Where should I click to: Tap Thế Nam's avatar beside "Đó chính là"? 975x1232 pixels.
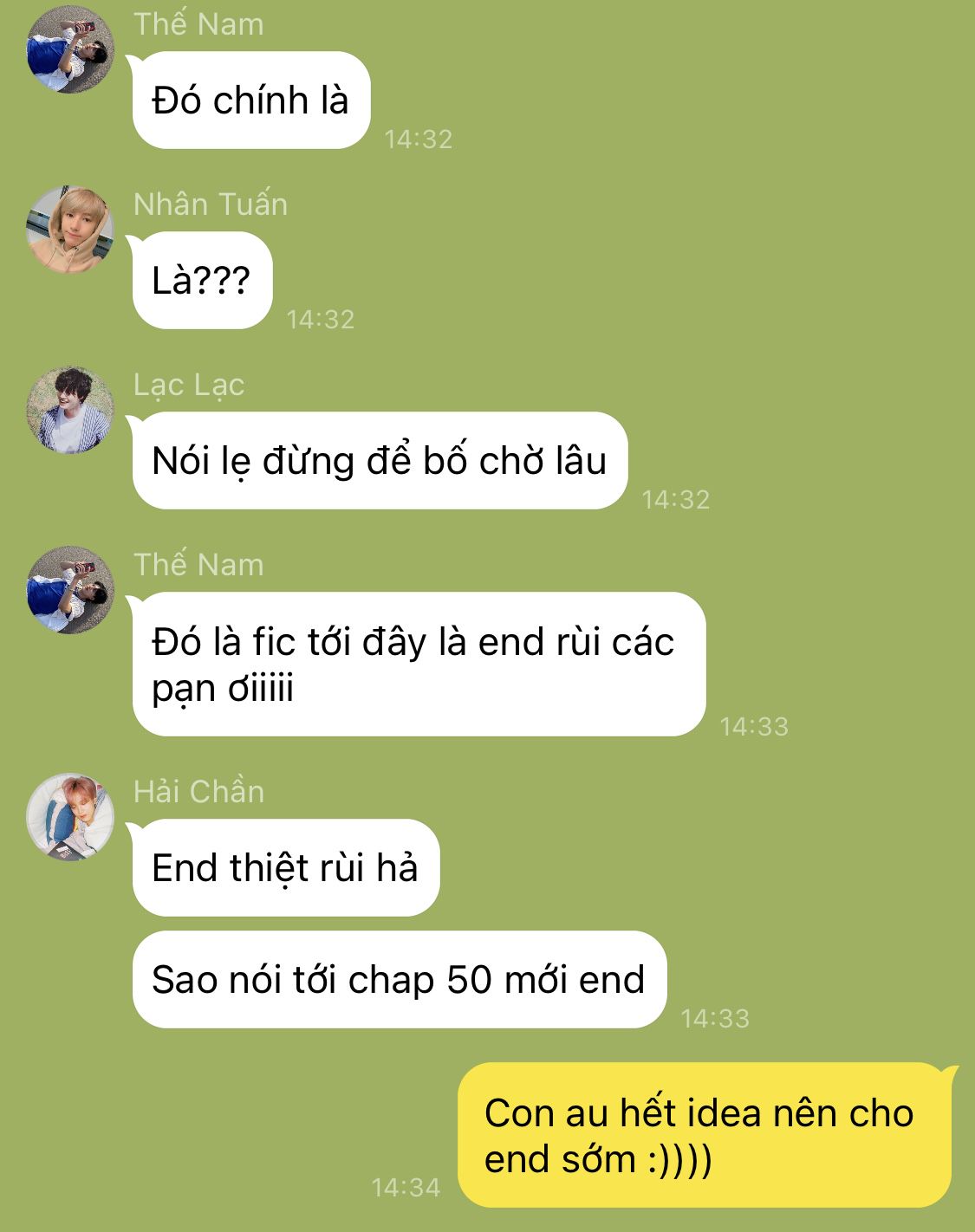(70, 49)
